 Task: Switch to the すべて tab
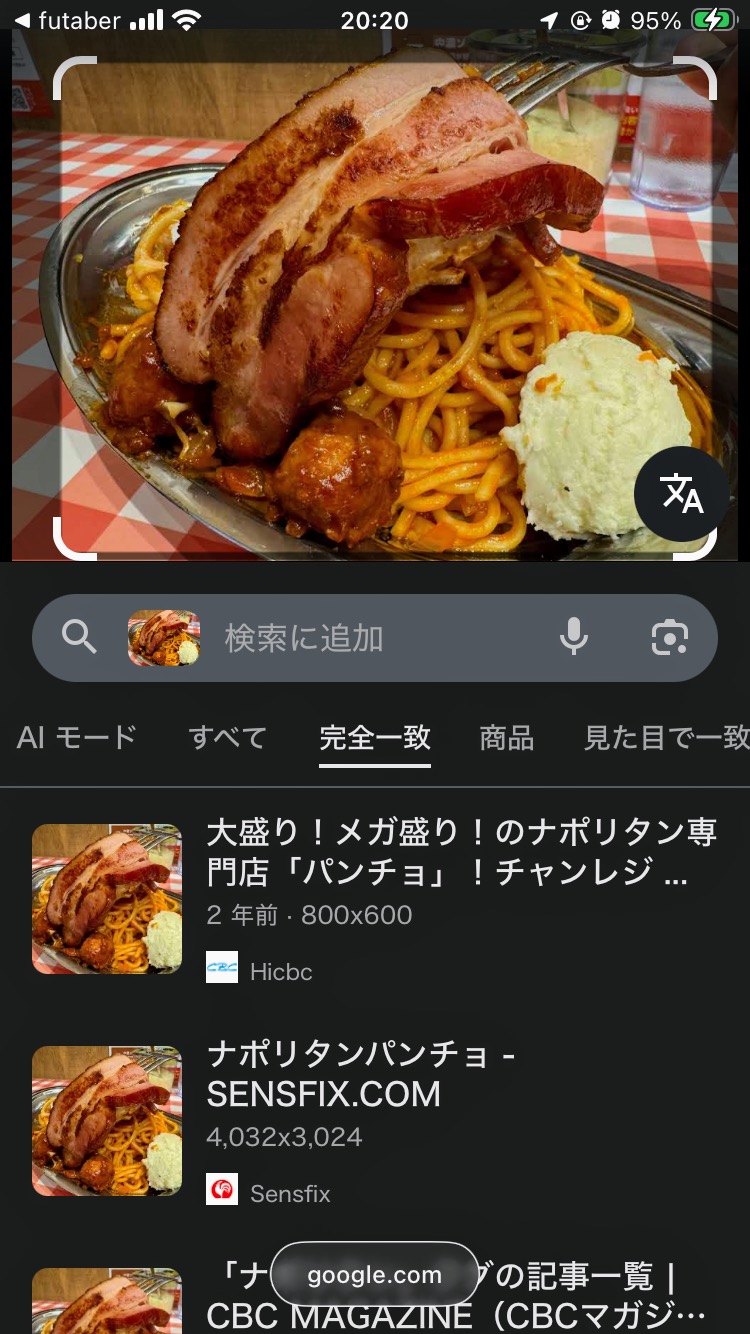click(x=228, y=738)
